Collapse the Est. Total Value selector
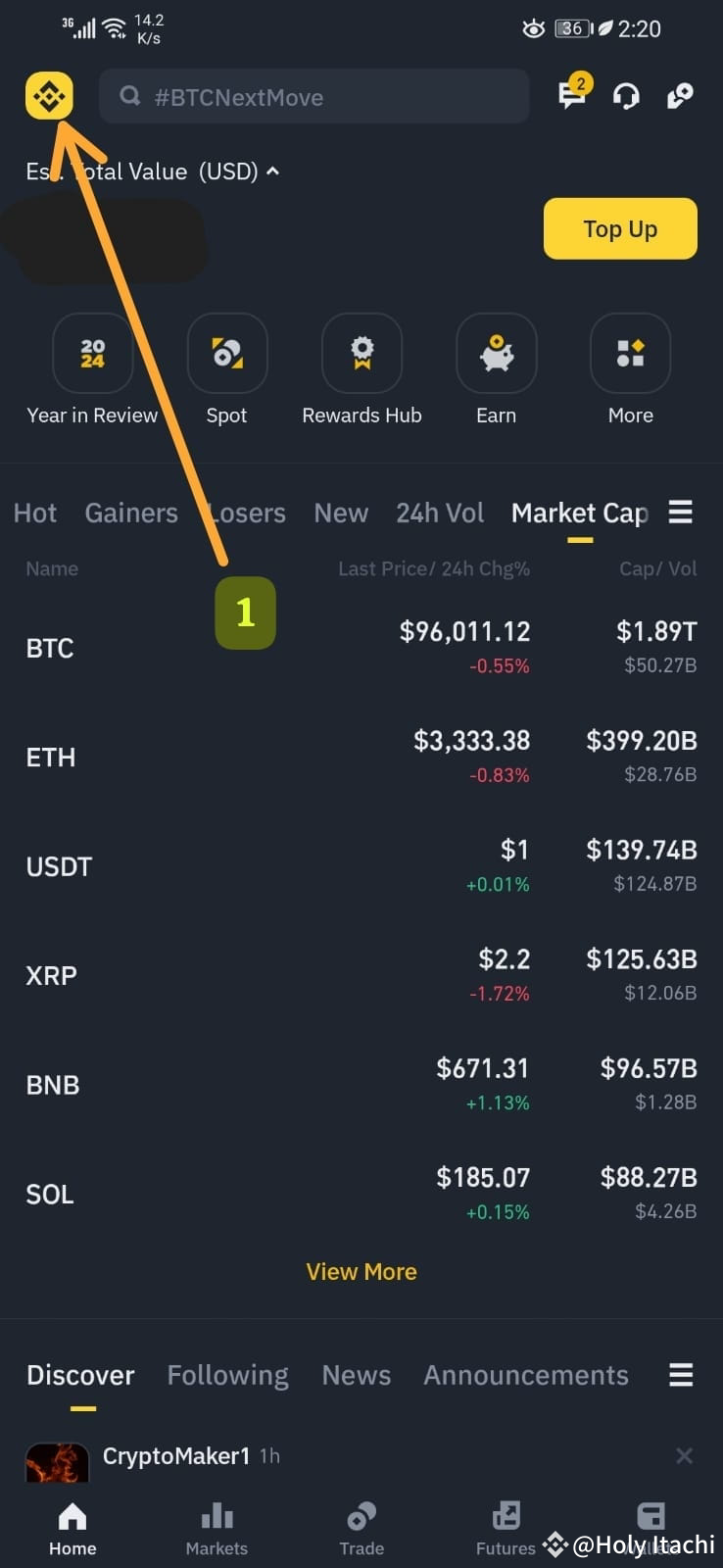Viewport: 723px width, 1568px height. pyautogui.click(x=272, y=171)
